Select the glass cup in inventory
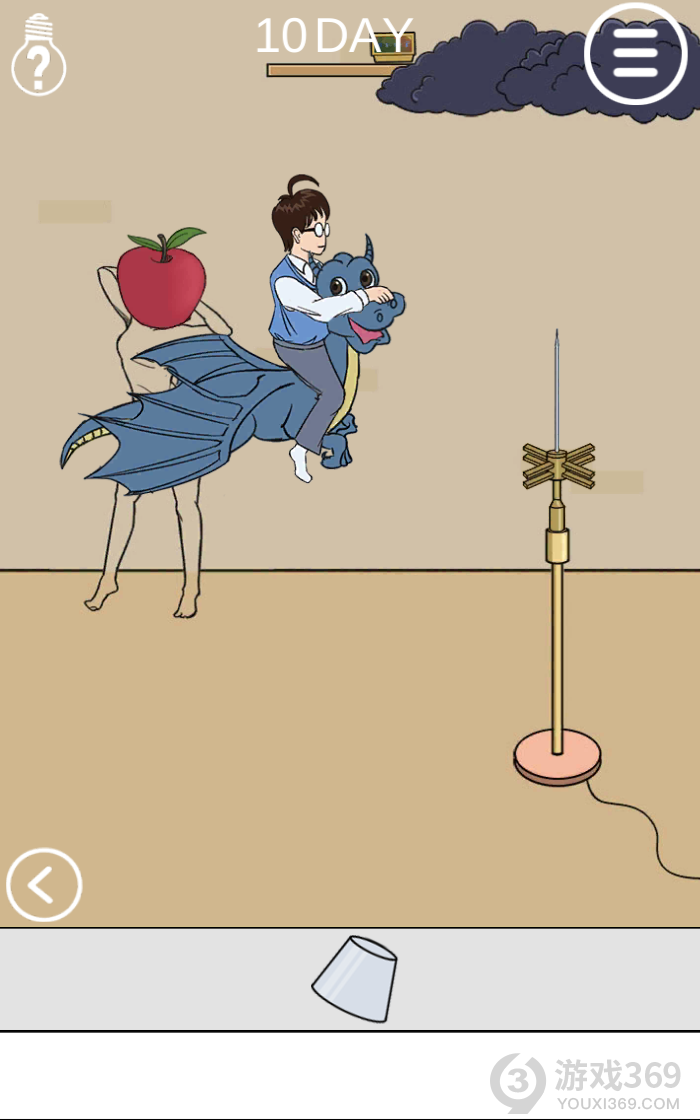700x1120 pixels. pyautogui.click(x=355, y=978)
